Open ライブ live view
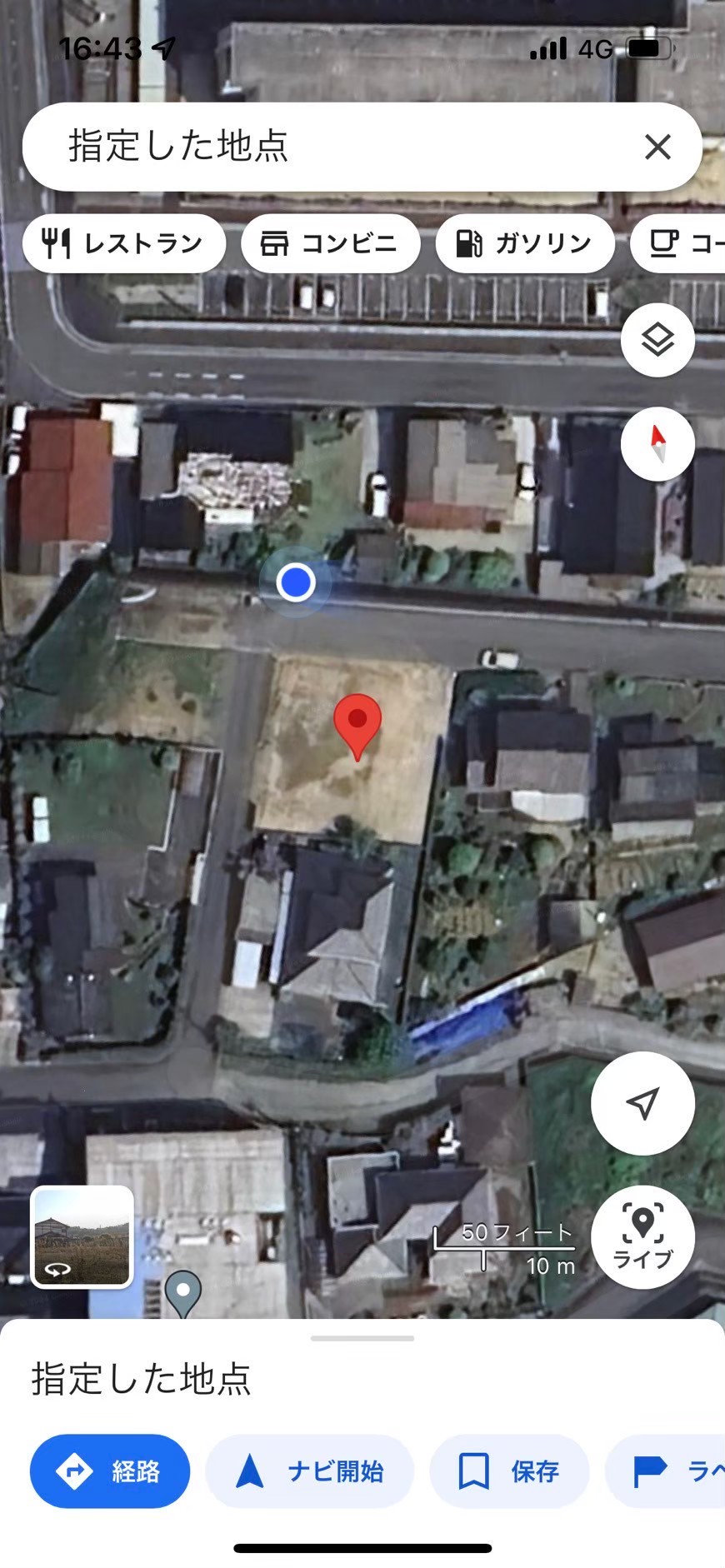This screenshot has width=725, height=1568. click(642, 1237)
